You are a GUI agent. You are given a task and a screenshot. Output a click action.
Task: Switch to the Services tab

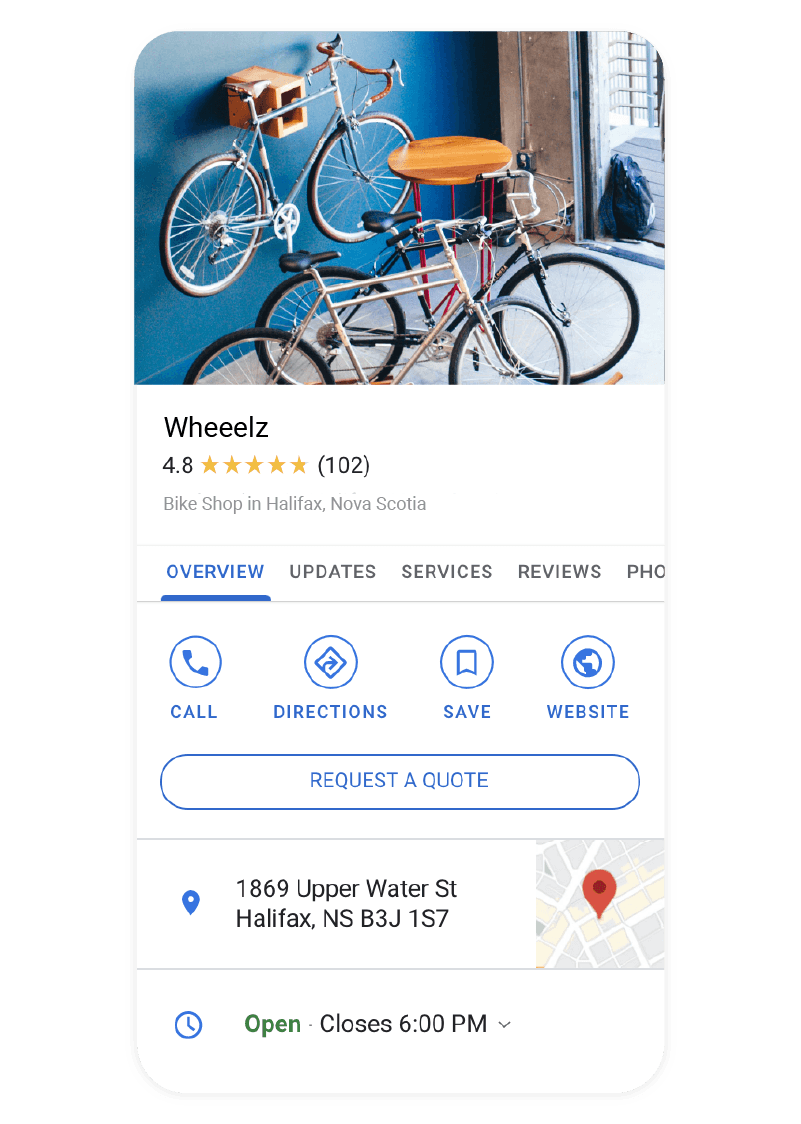447,572
